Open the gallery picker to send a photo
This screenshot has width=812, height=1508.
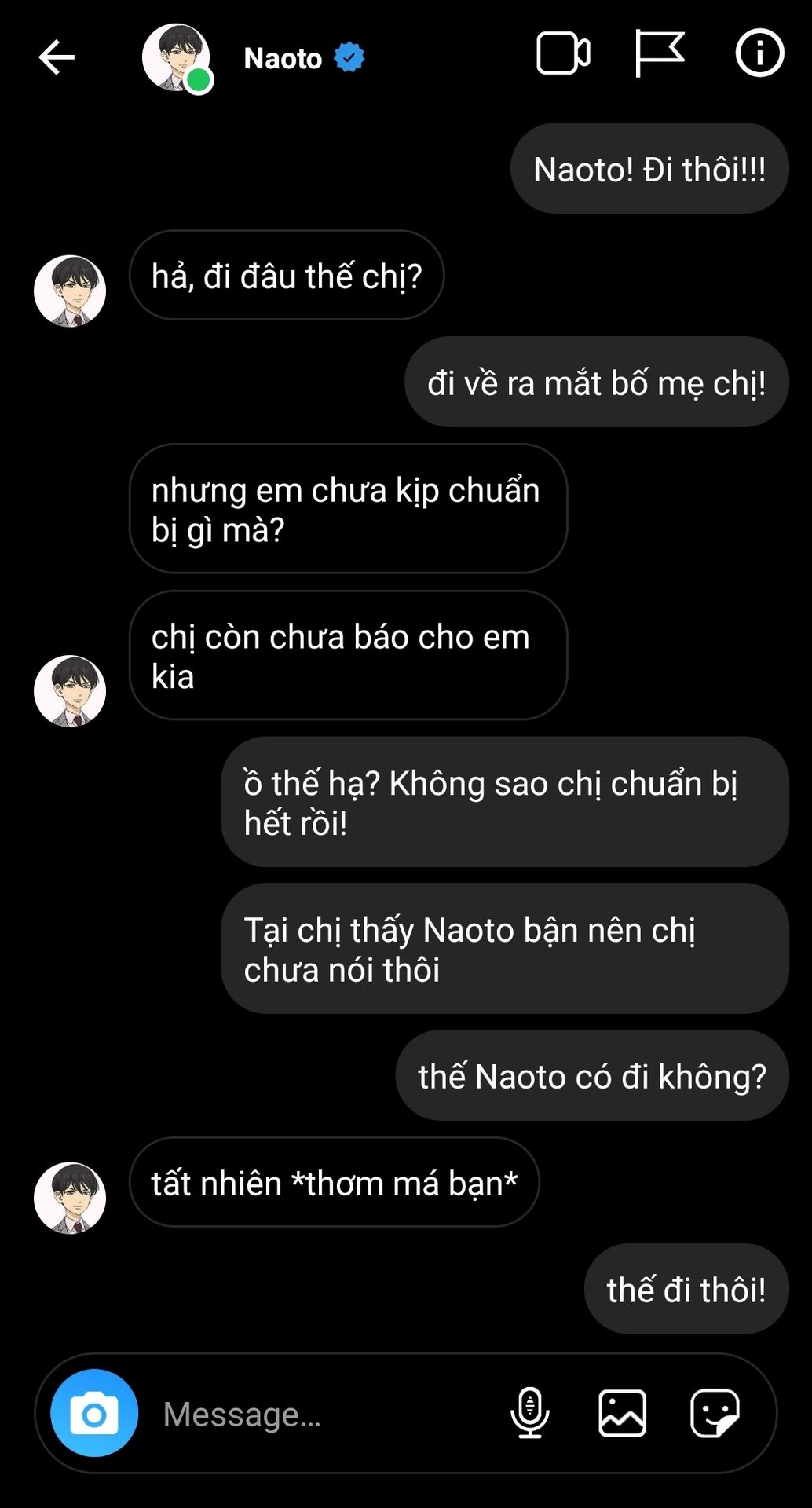tap(623, 1413)
